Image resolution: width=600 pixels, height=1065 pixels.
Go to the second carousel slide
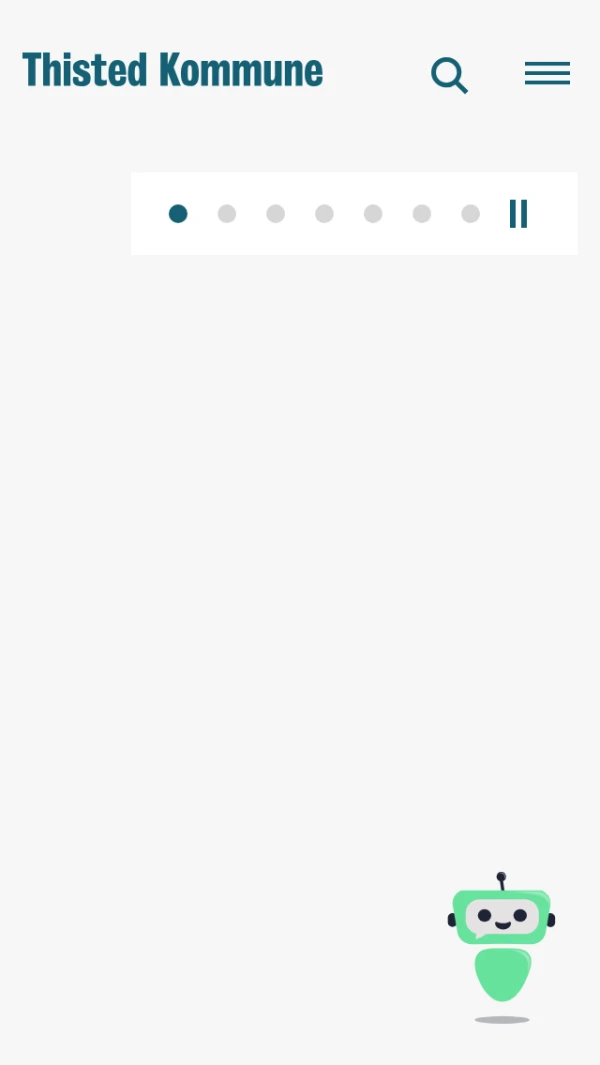click(227, 214)
